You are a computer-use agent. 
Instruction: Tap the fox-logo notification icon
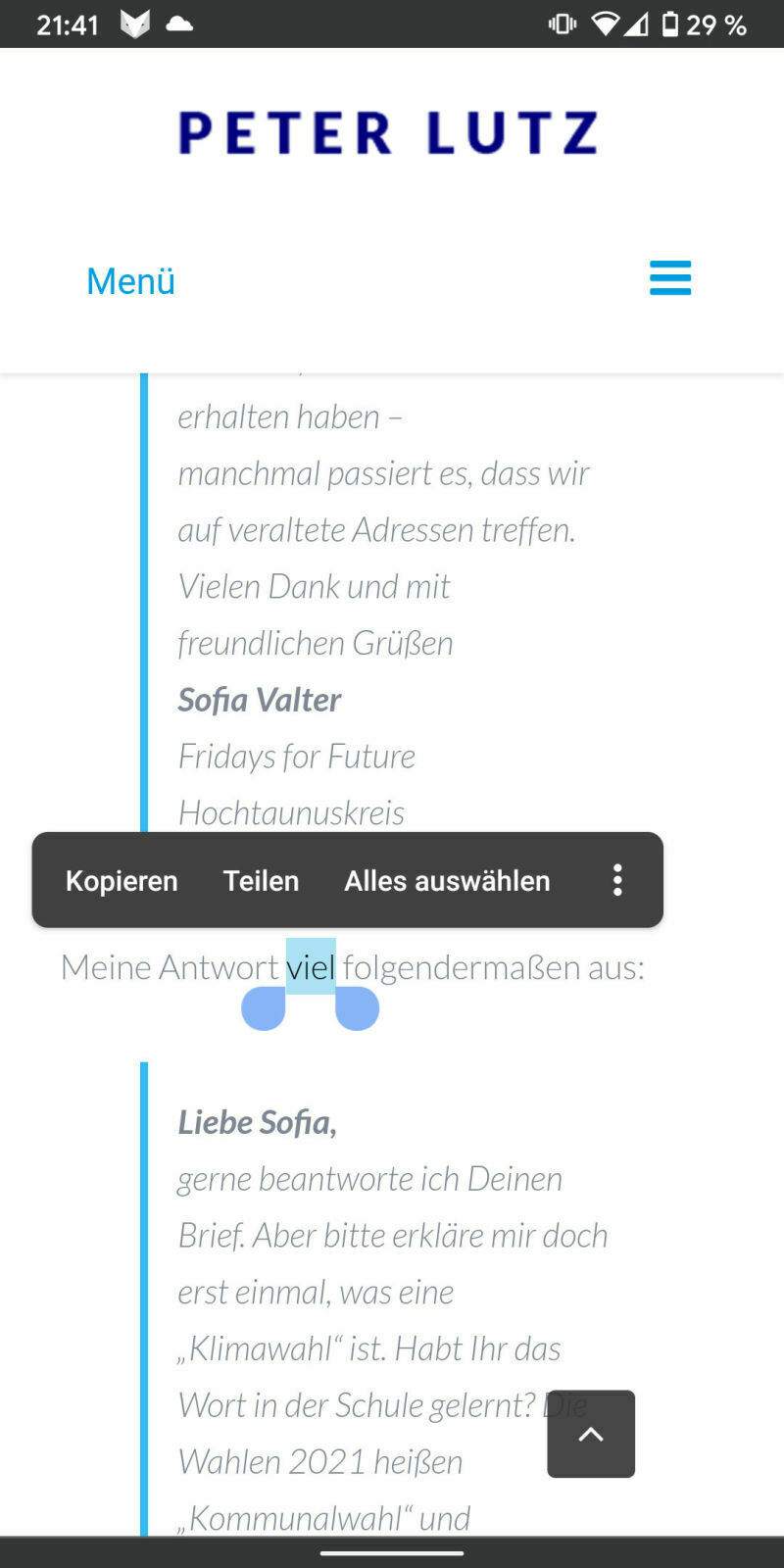(135, 24)
